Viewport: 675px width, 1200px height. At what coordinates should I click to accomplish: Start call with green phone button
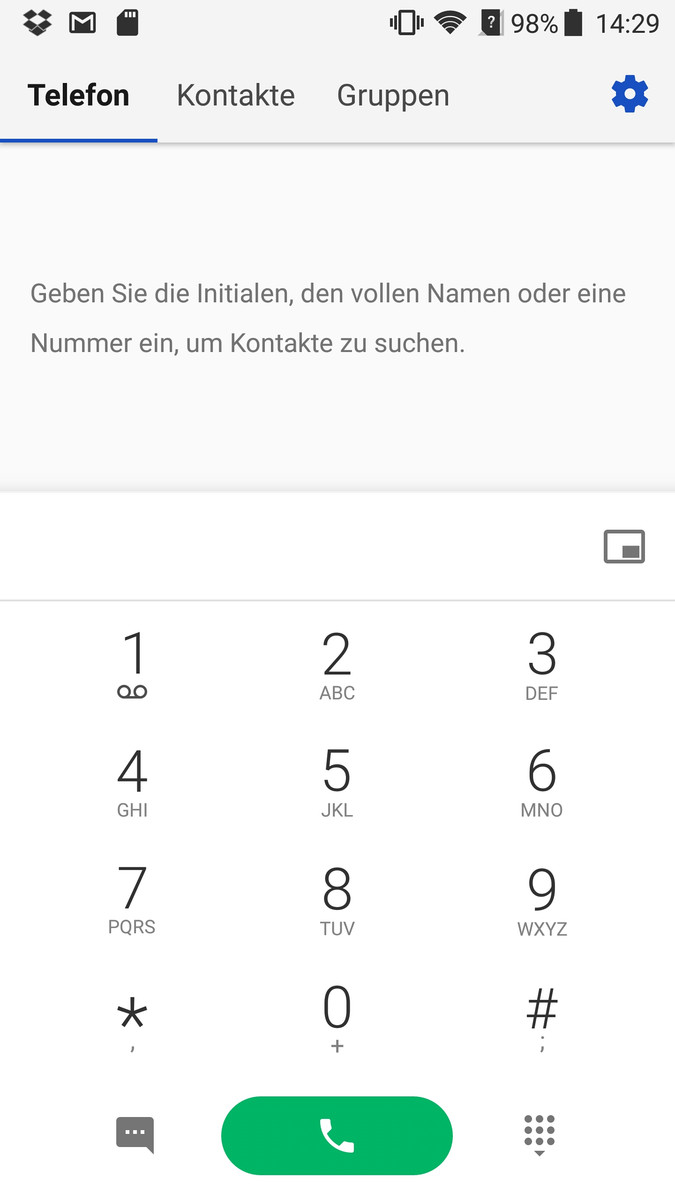click(x=337, y=1135)
